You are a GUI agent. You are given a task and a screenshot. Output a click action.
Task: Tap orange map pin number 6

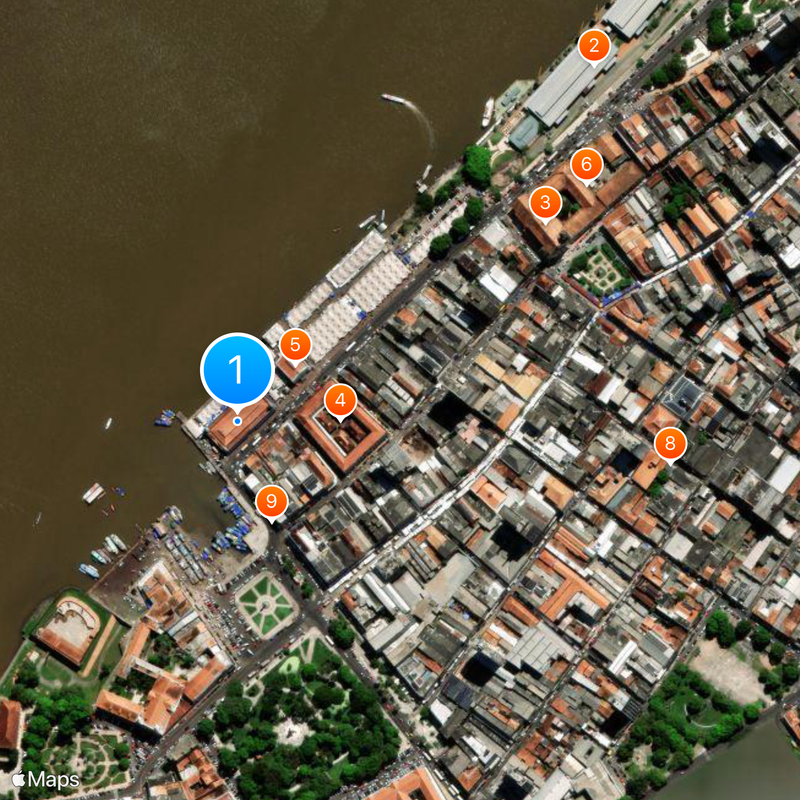(x=586, y=164)
